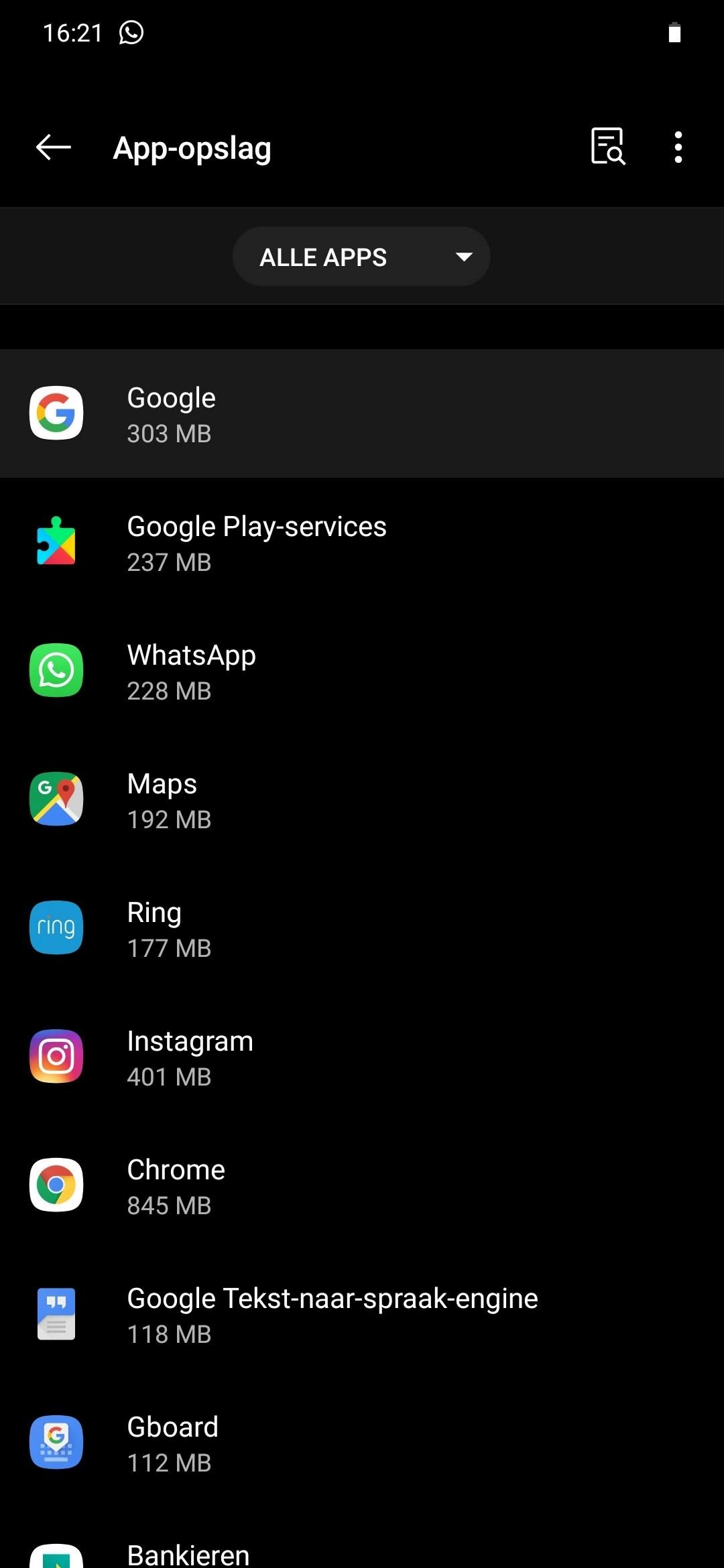Expand the app filter via its chevron arrow

[x=464, y=256]
